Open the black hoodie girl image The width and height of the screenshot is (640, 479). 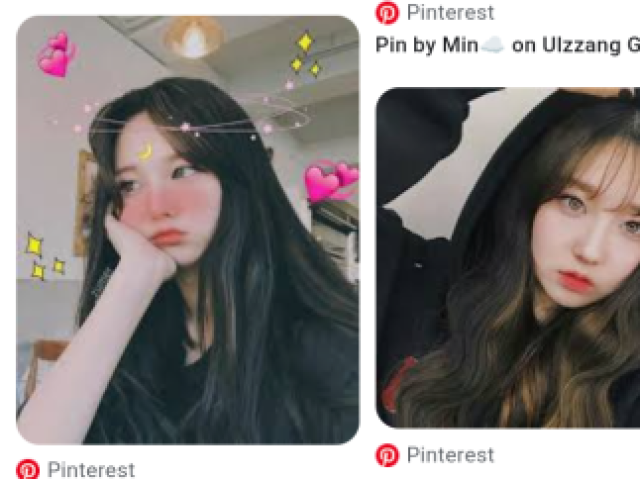point(507,258)
